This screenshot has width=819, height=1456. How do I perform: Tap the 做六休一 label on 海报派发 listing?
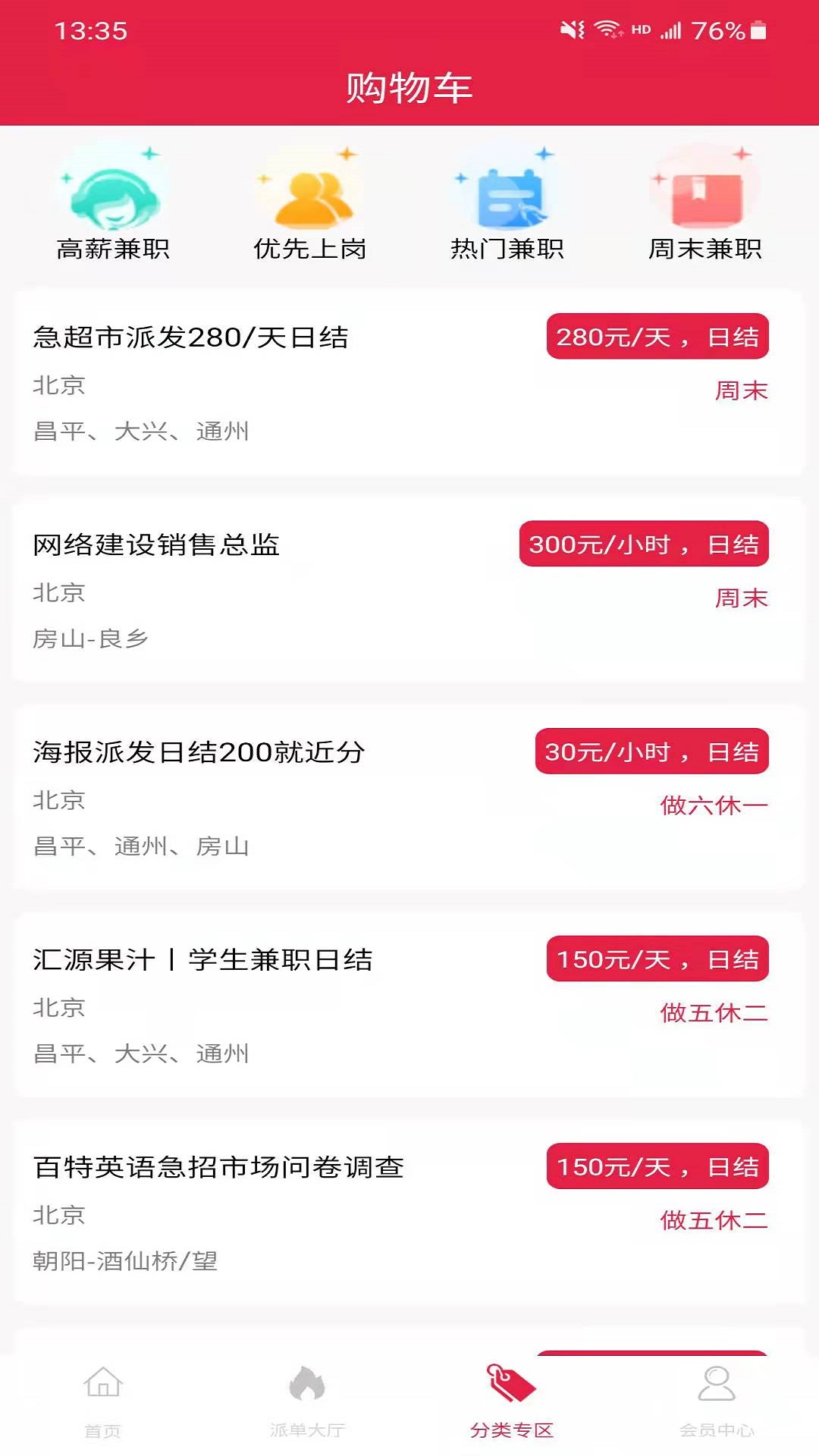pyautogui.click(x=714, y=804)
